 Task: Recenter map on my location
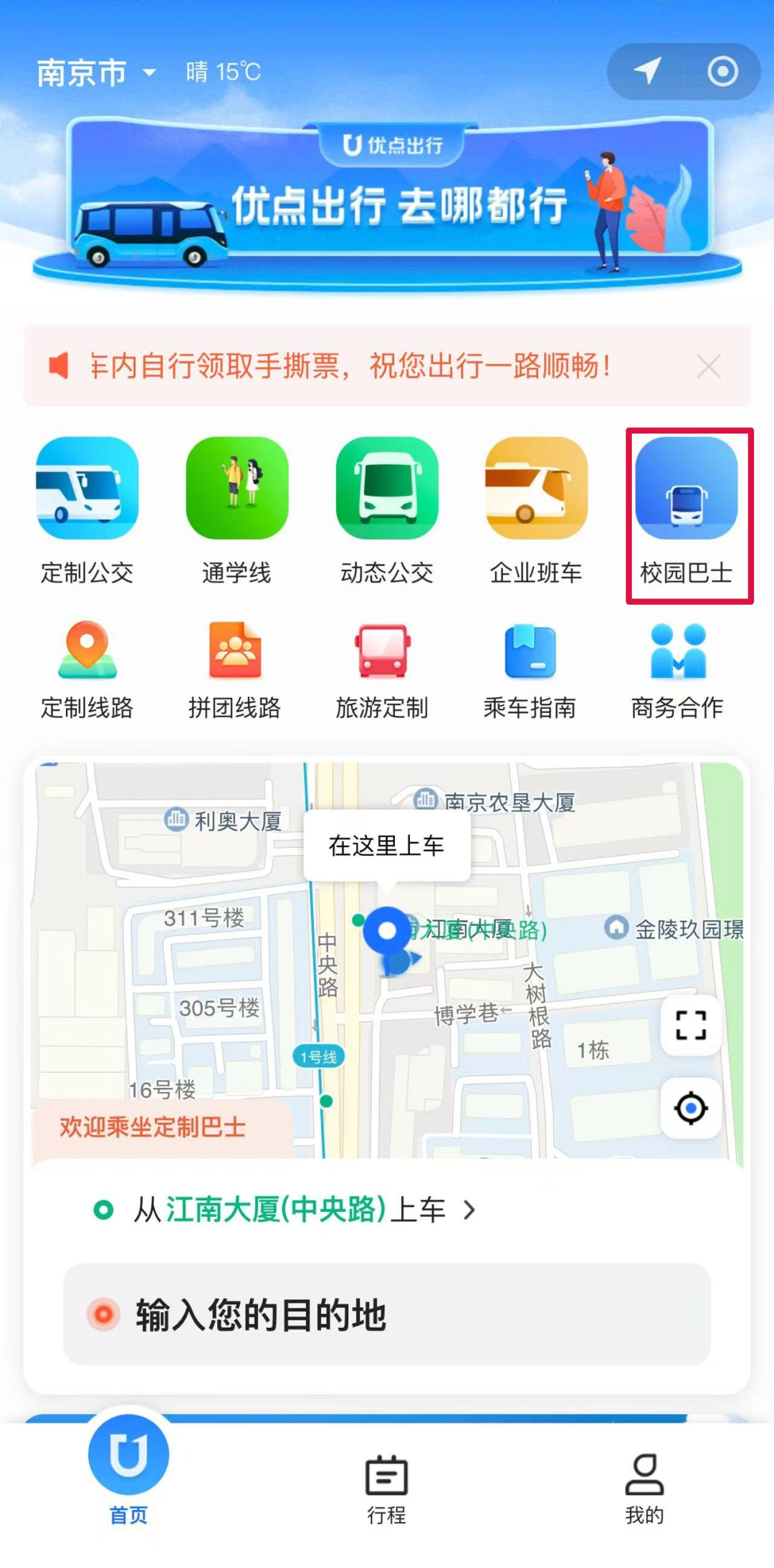pyautogui.click(x=691, y=1108)
